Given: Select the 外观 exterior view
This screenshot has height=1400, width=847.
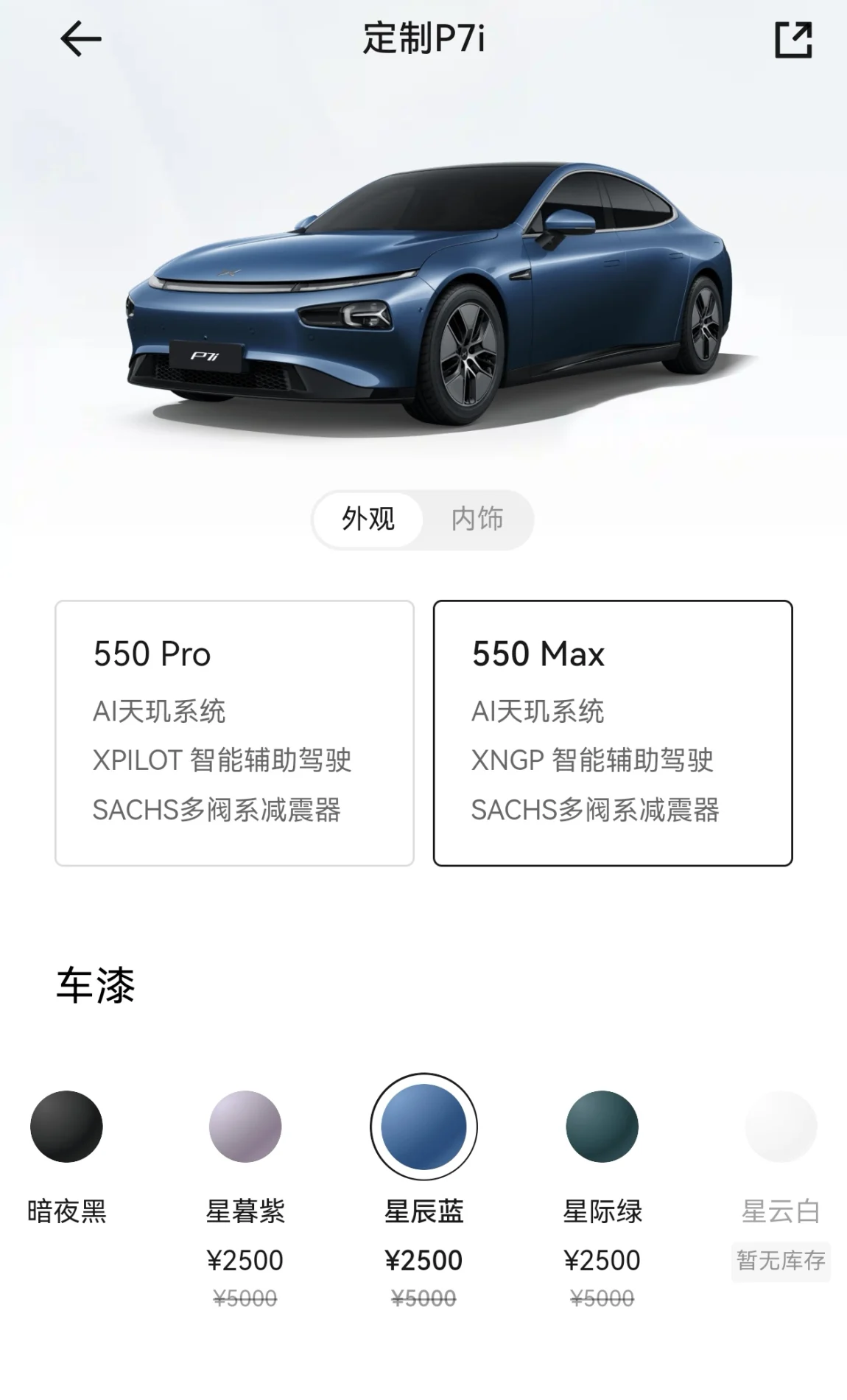Looking at the screenshot, I should (368, 519).
